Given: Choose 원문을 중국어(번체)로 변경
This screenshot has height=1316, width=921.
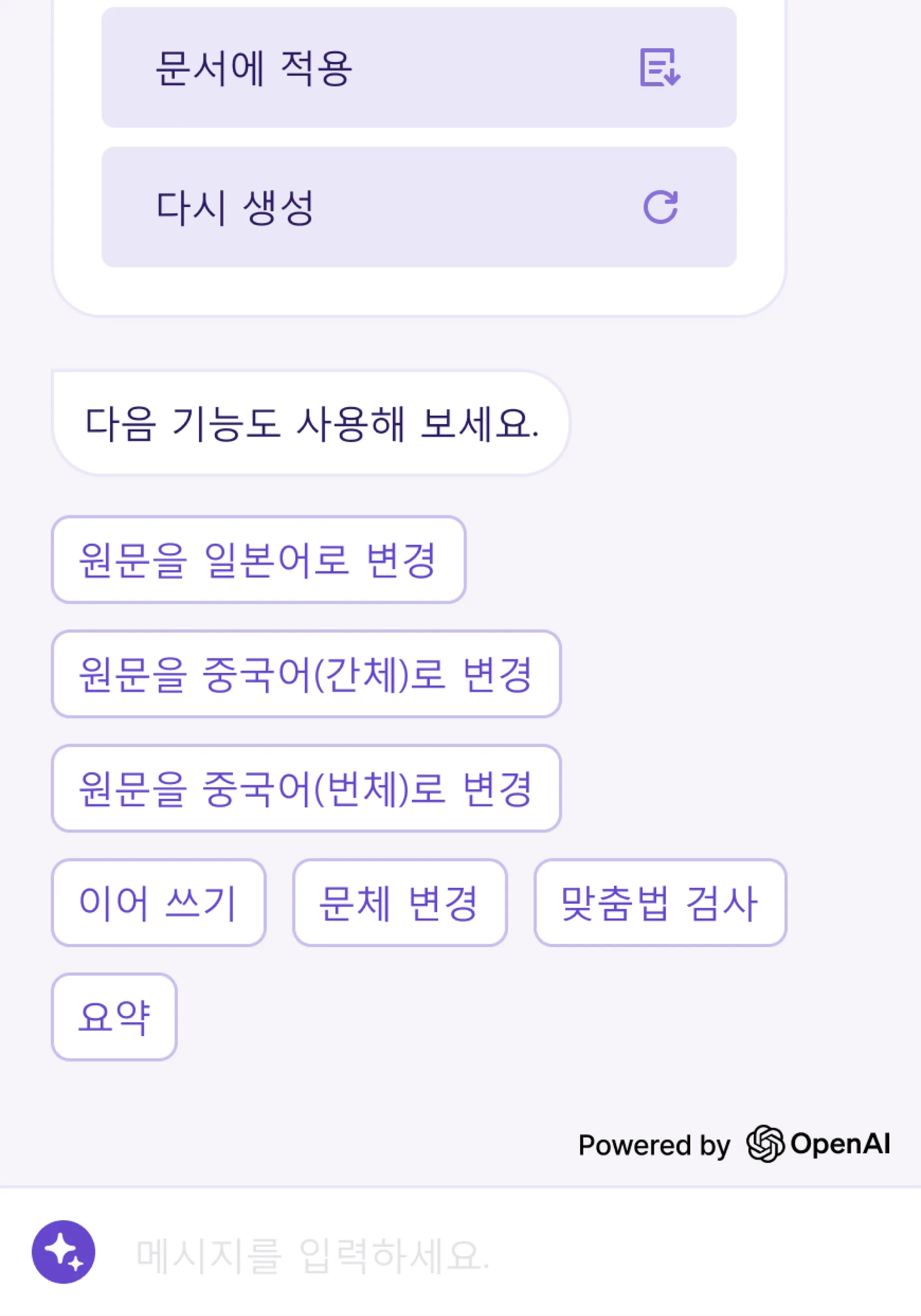Looking at the screenshot, I should [306, 788].
